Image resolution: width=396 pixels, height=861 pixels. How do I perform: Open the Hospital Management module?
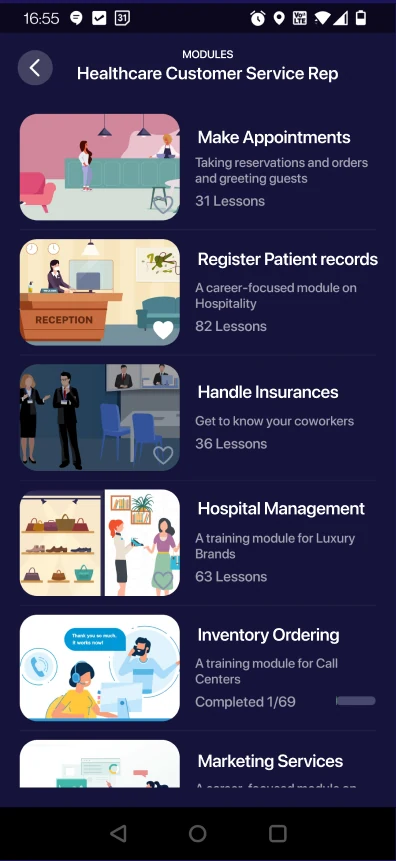tap(198, 543)
